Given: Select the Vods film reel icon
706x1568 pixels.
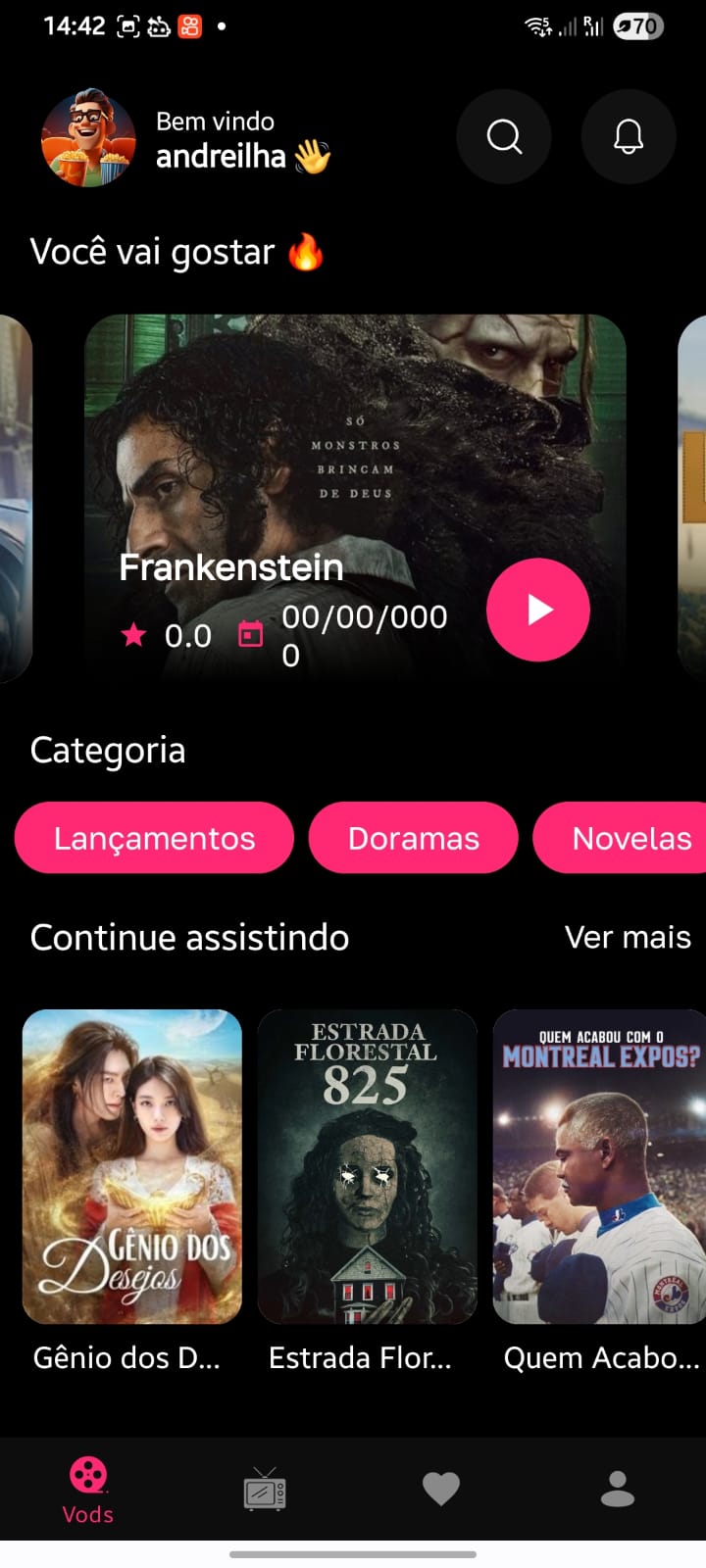Looking at the screenshot, I should [x=87, y=1480].
